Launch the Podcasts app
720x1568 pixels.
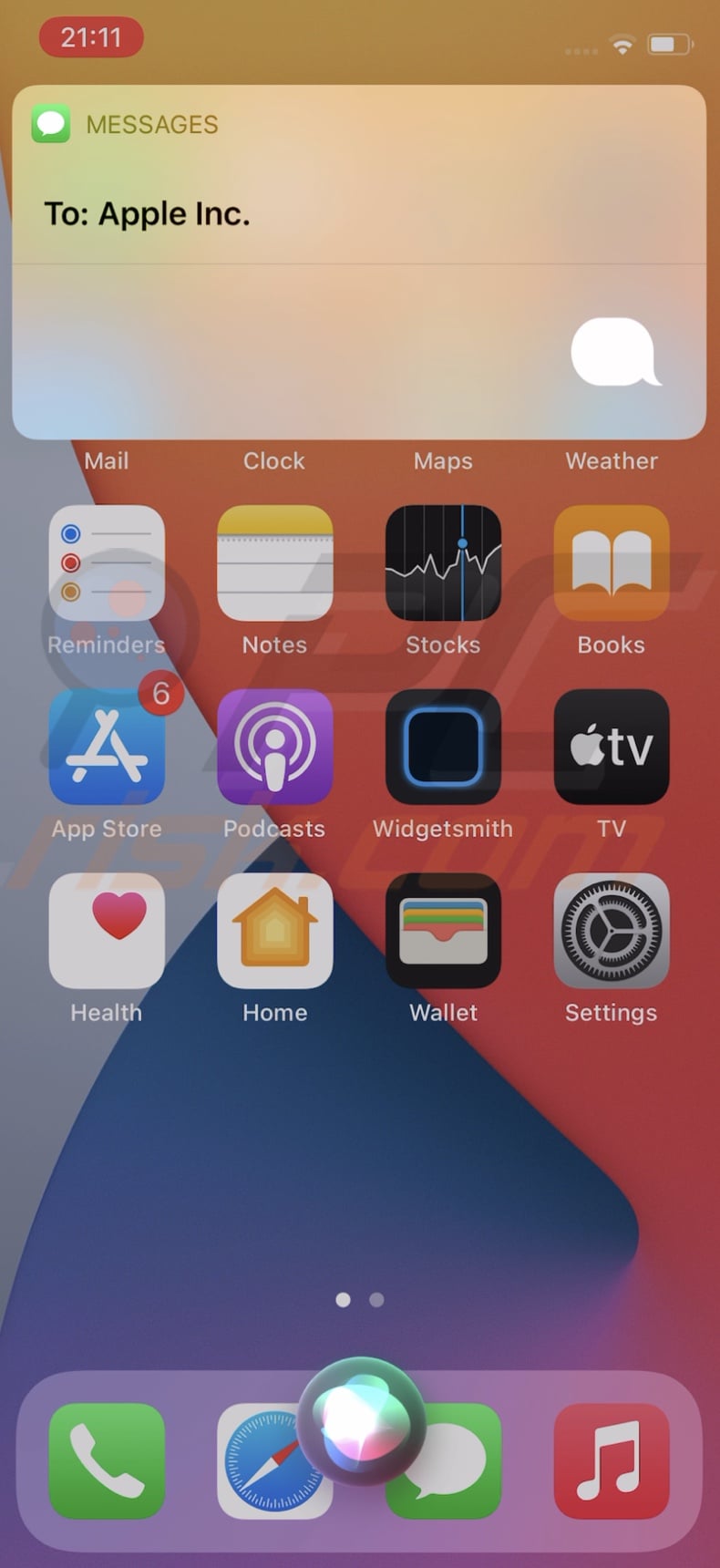[x=274, y=748]
